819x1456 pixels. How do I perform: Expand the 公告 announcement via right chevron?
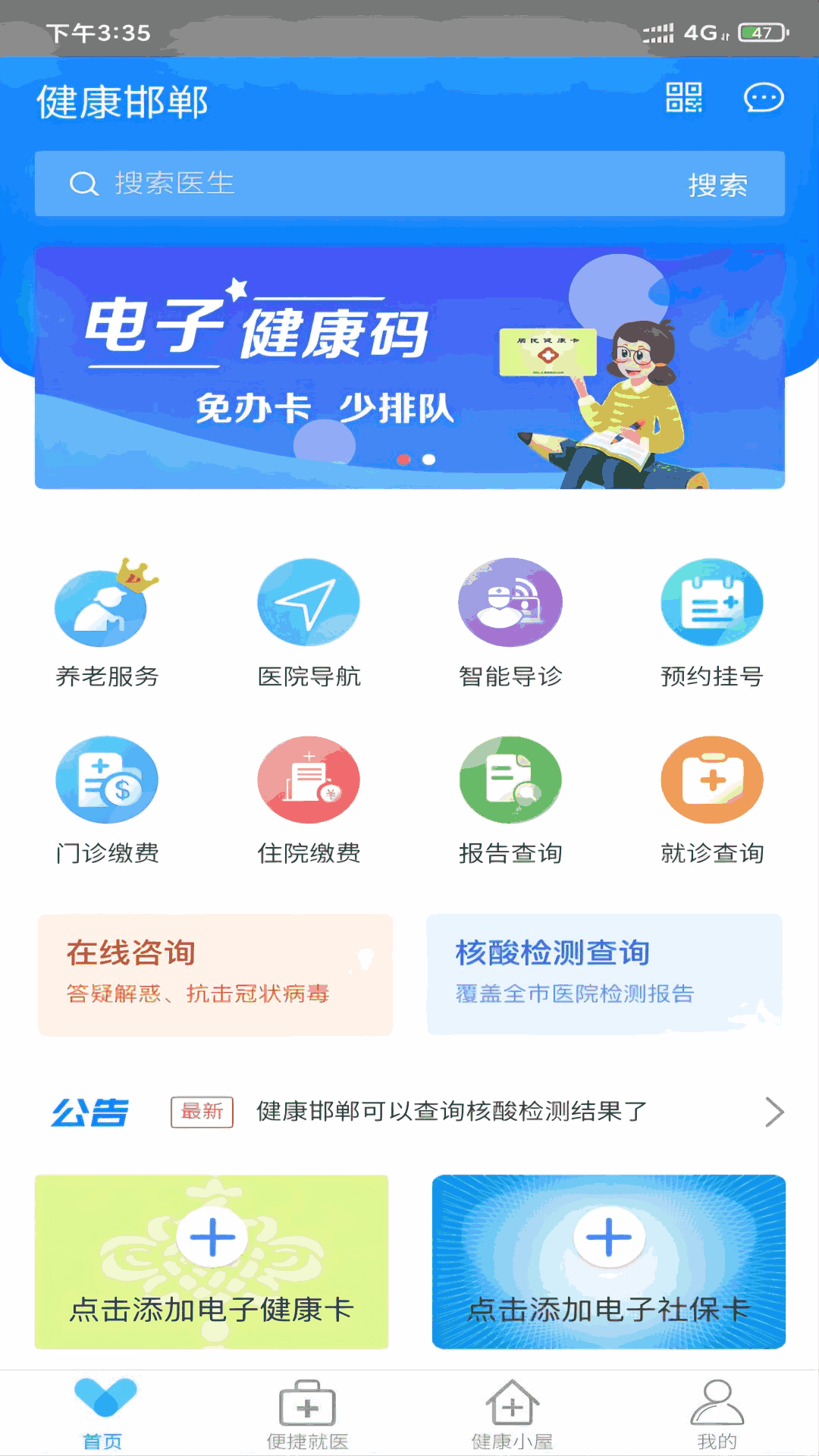click(x=776, y=1112)
